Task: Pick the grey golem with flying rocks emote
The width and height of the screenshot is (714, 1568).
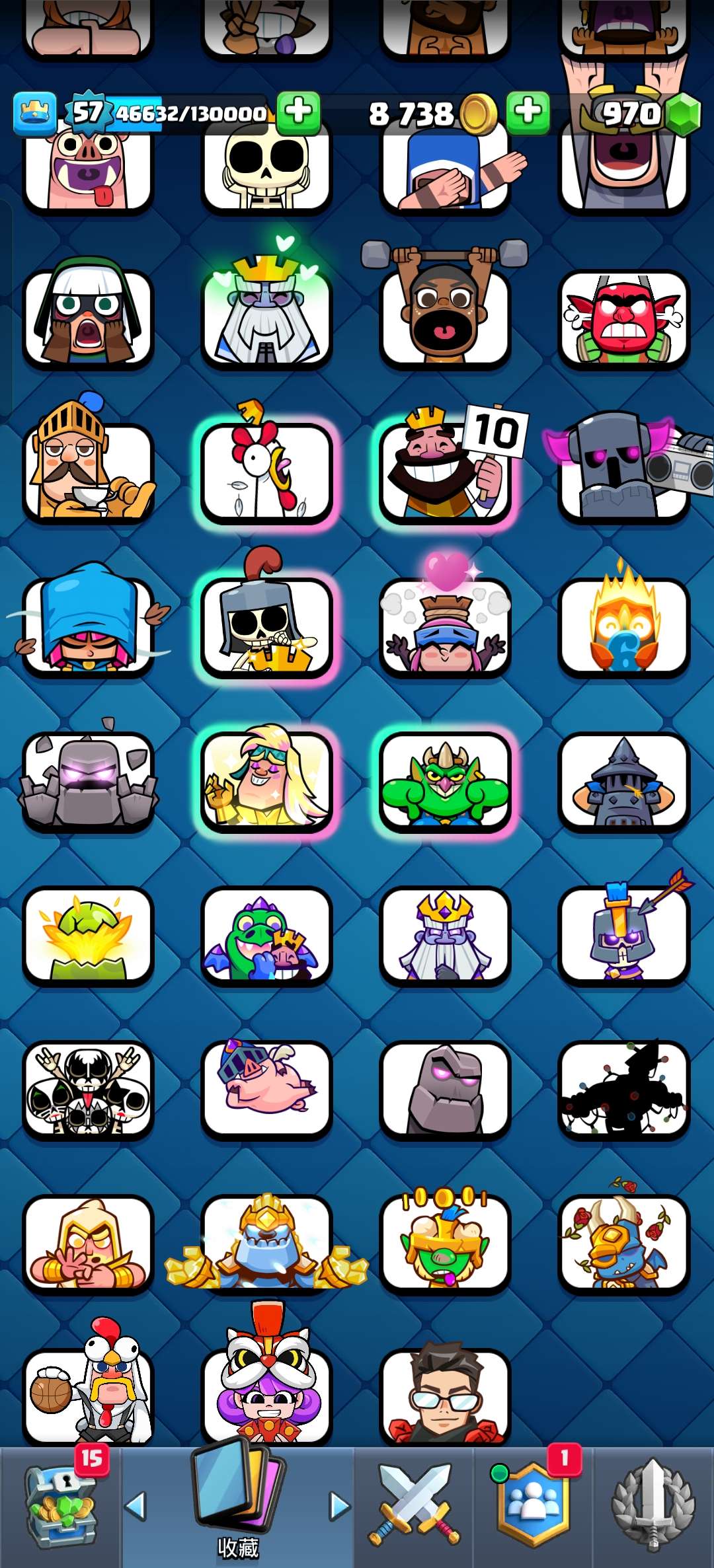Action: [88, 780]
